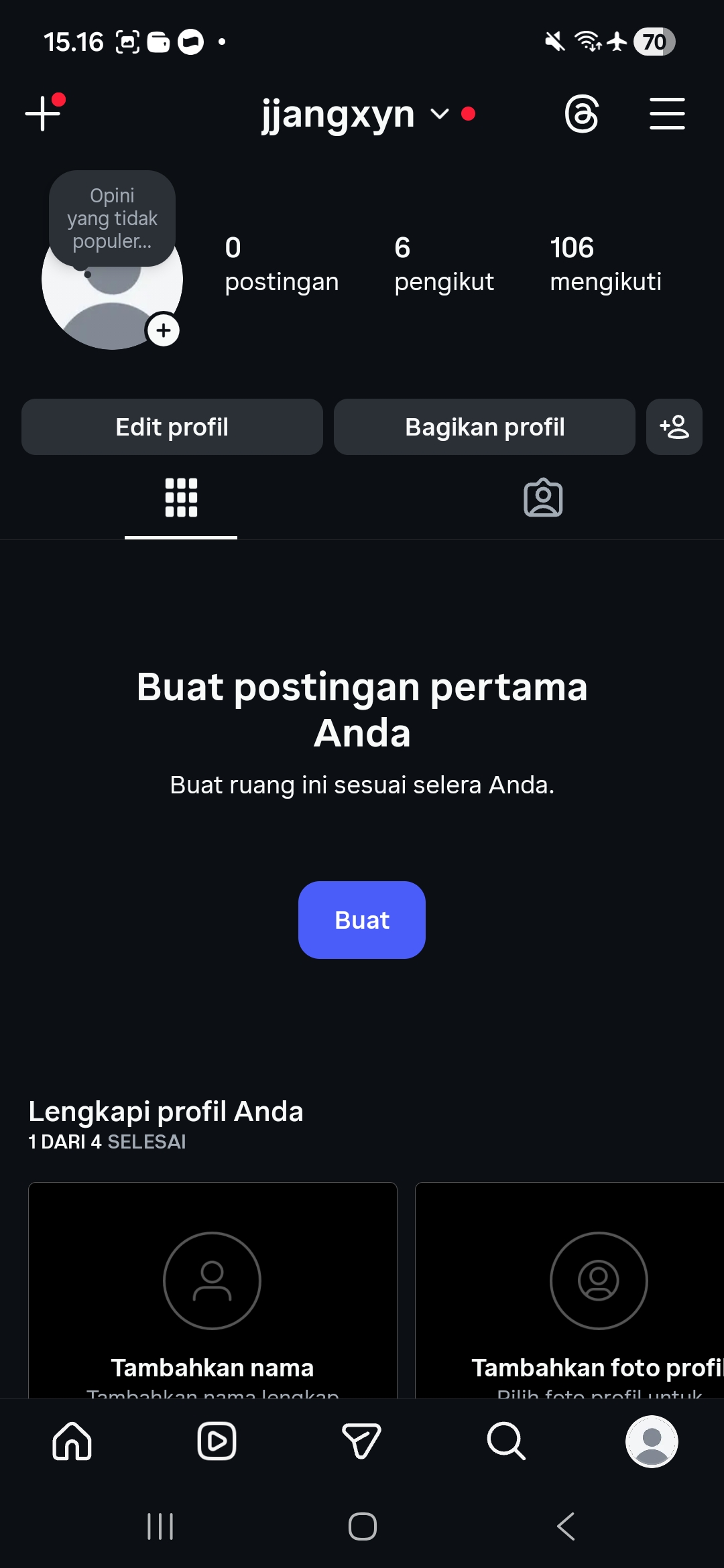
Task: Open the "Opini yang tidak populer" note bubble
Action: coord(112,218)
